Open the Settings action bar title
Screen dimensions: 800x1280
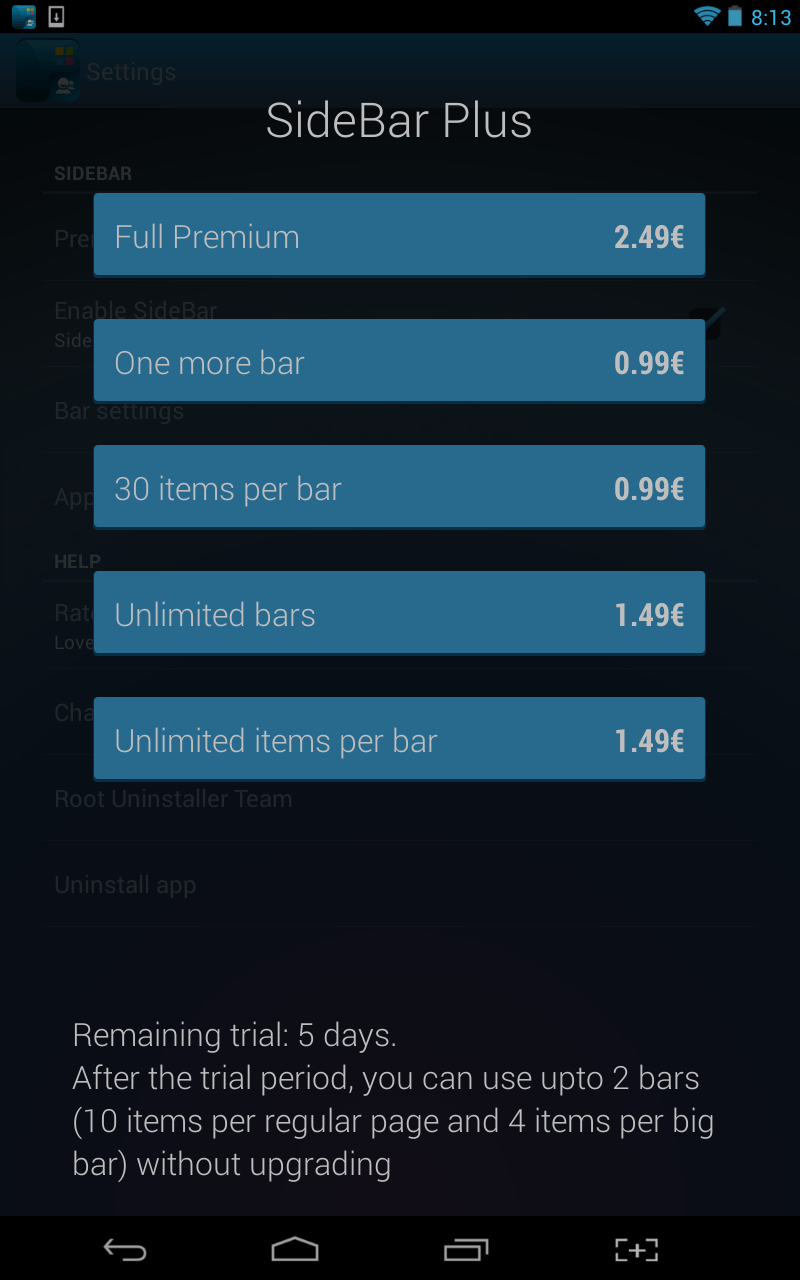tap(130, 71)
